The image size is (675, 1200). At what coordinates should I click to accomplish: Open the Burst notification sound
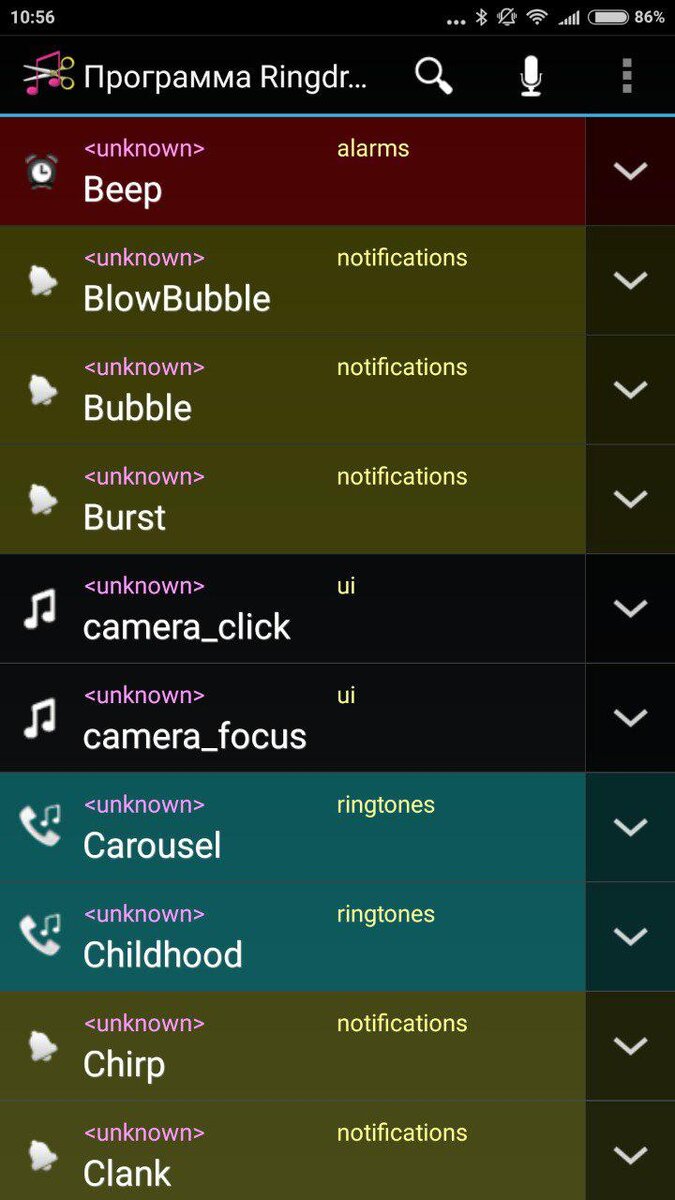pos(292,499)
